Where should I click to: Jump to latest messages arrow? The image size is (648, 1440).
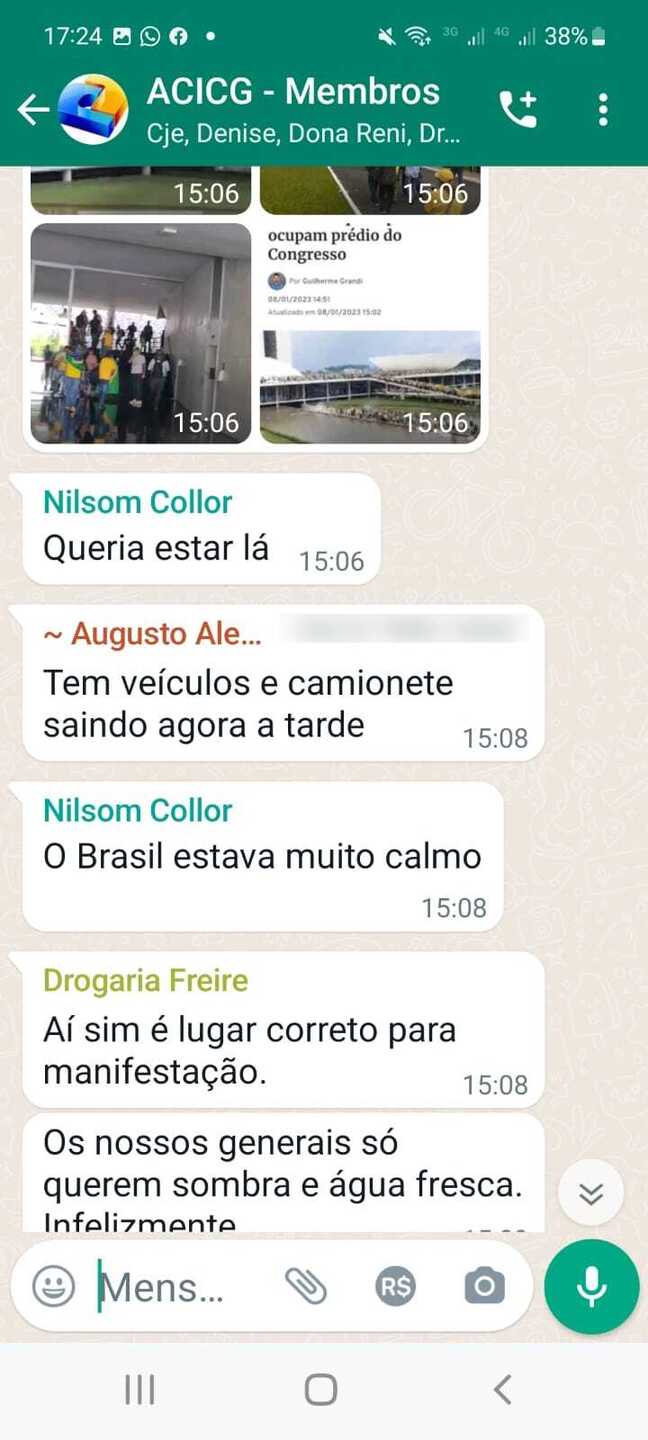tap(591, 1194)
